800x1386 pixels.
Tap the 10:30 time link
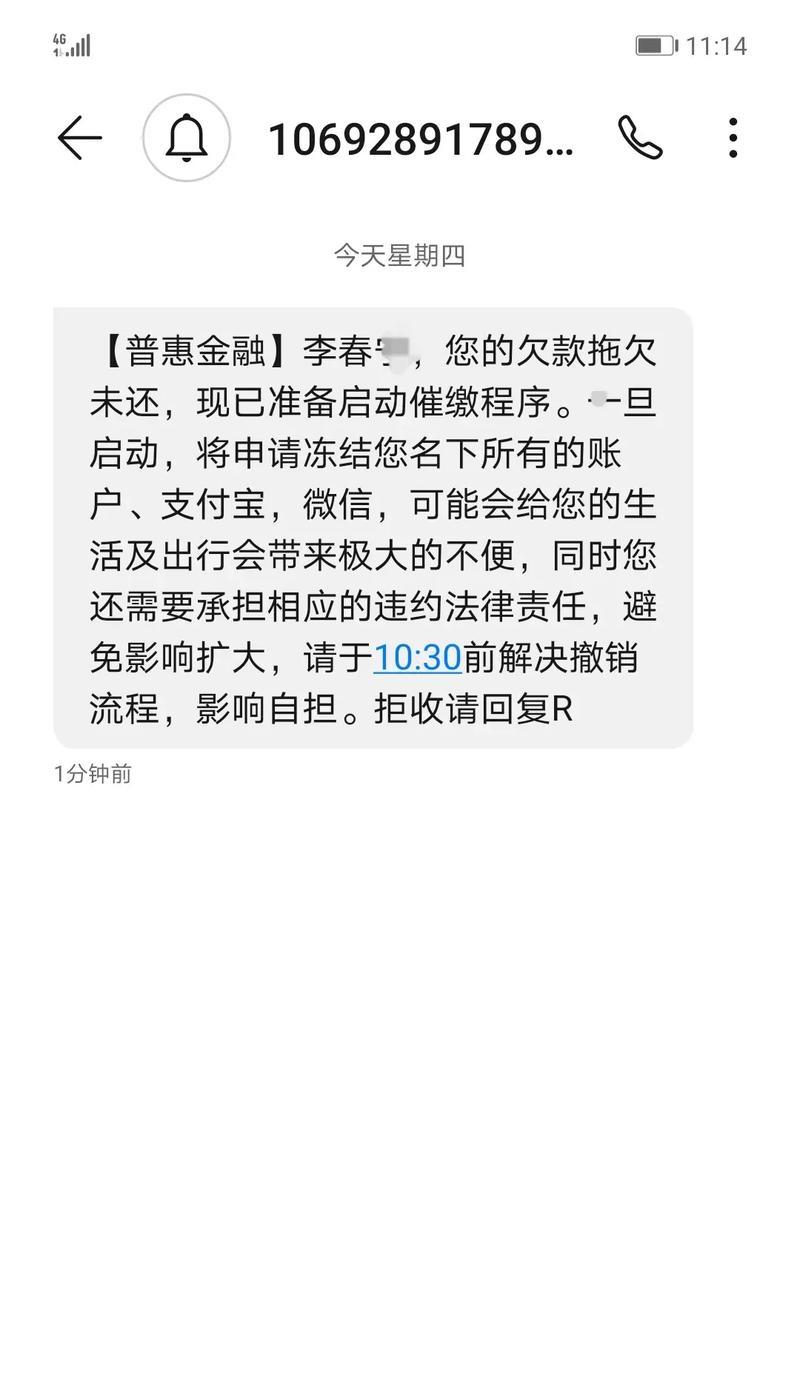pyautogui.click(x=417, y=658)
